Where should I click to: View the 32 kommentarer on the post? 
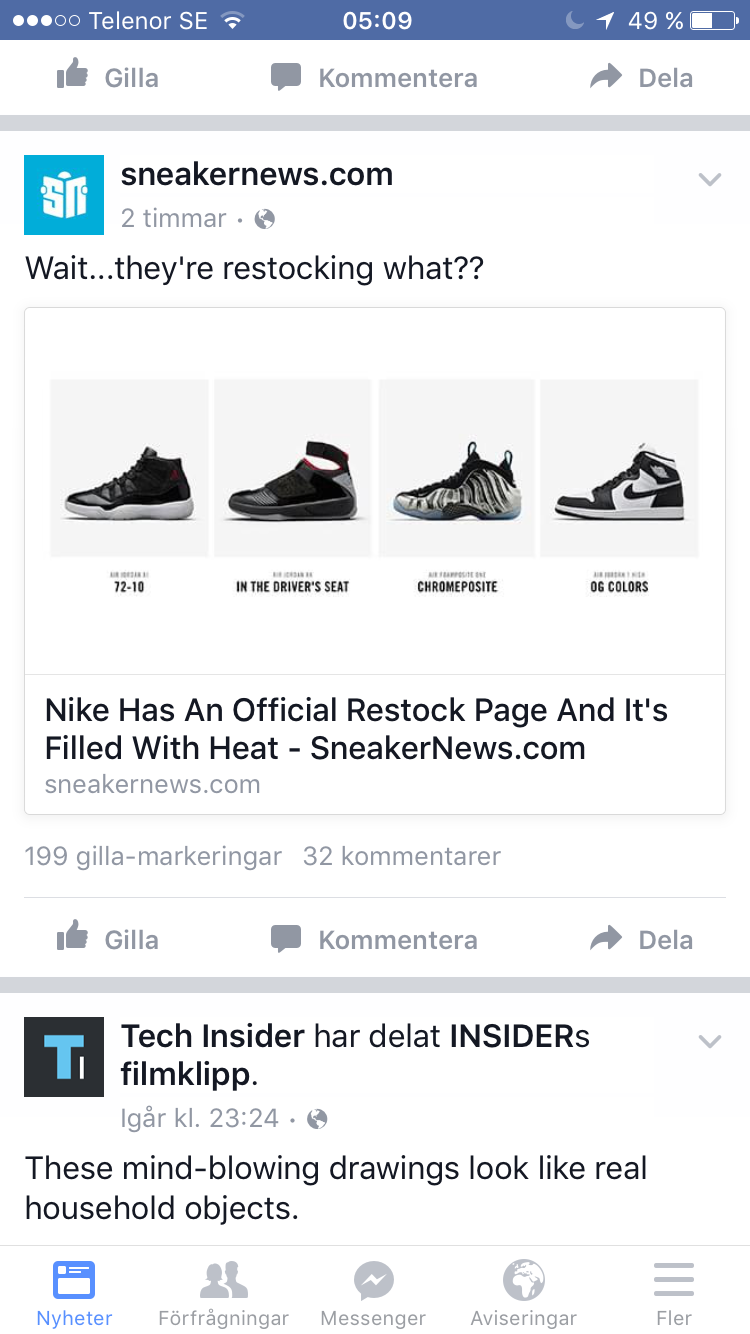click(402, 856)
